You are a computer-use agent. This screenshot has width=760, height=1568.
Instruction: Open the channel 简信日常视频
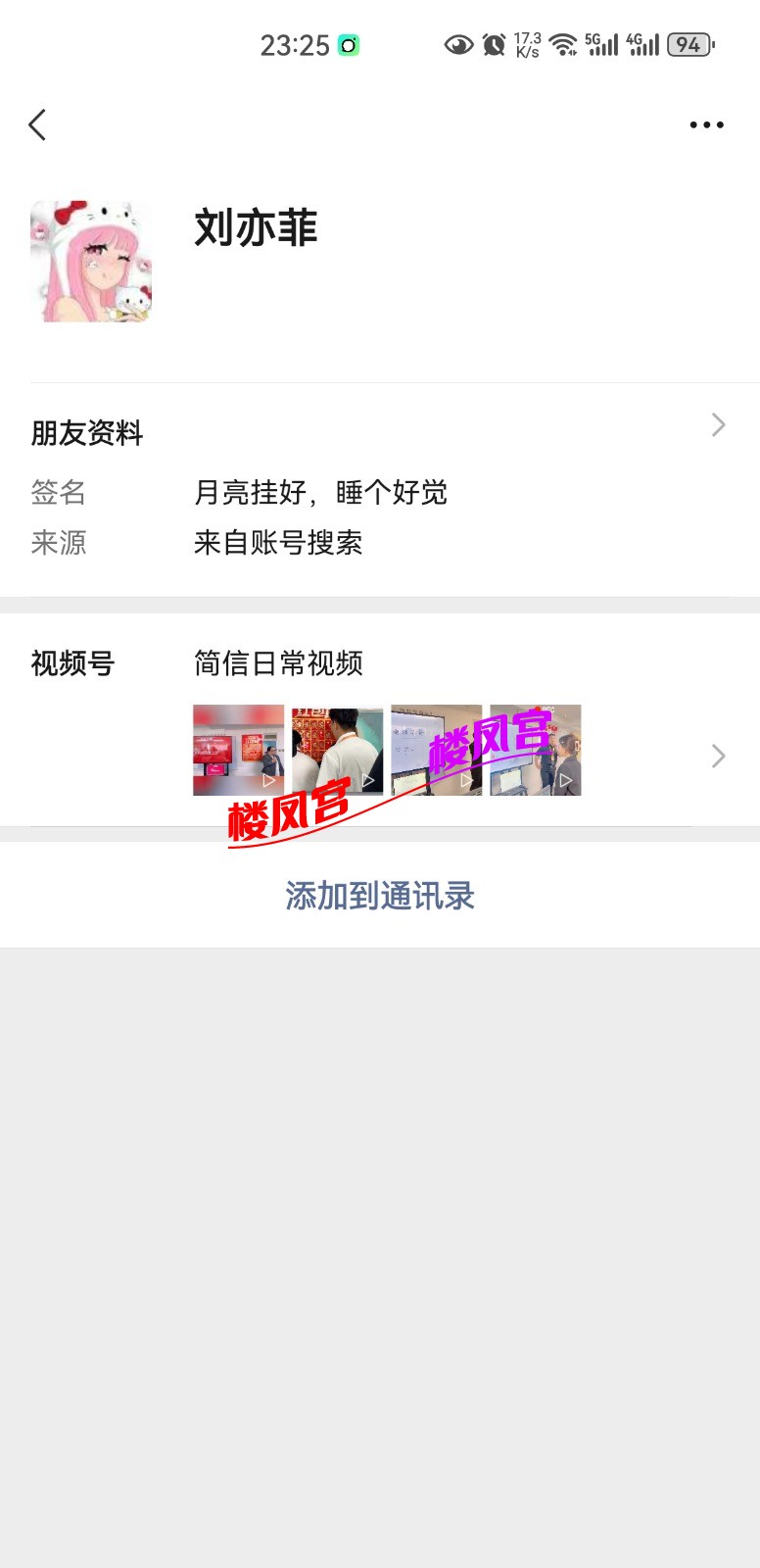click(279, 663)
